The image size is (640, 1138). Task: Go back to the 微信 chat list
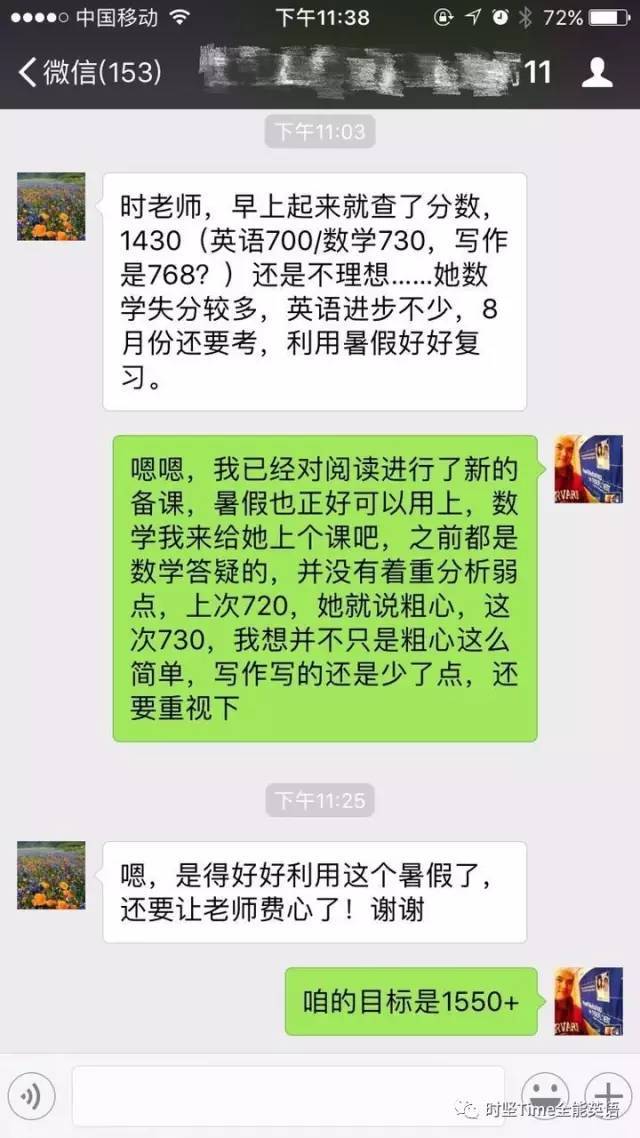88,72
